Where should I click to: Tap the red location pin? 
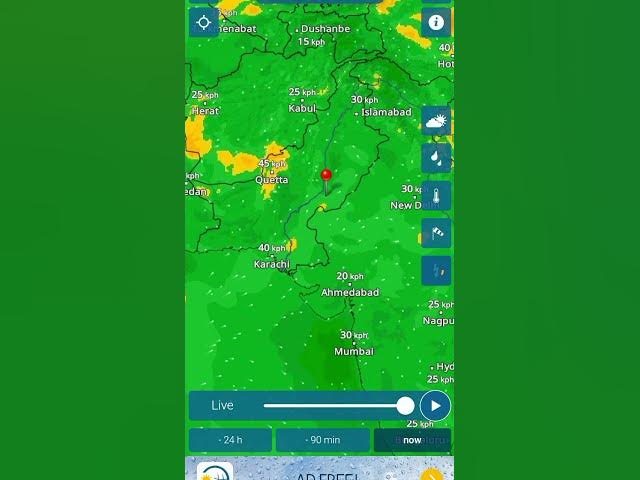[326, 177]
